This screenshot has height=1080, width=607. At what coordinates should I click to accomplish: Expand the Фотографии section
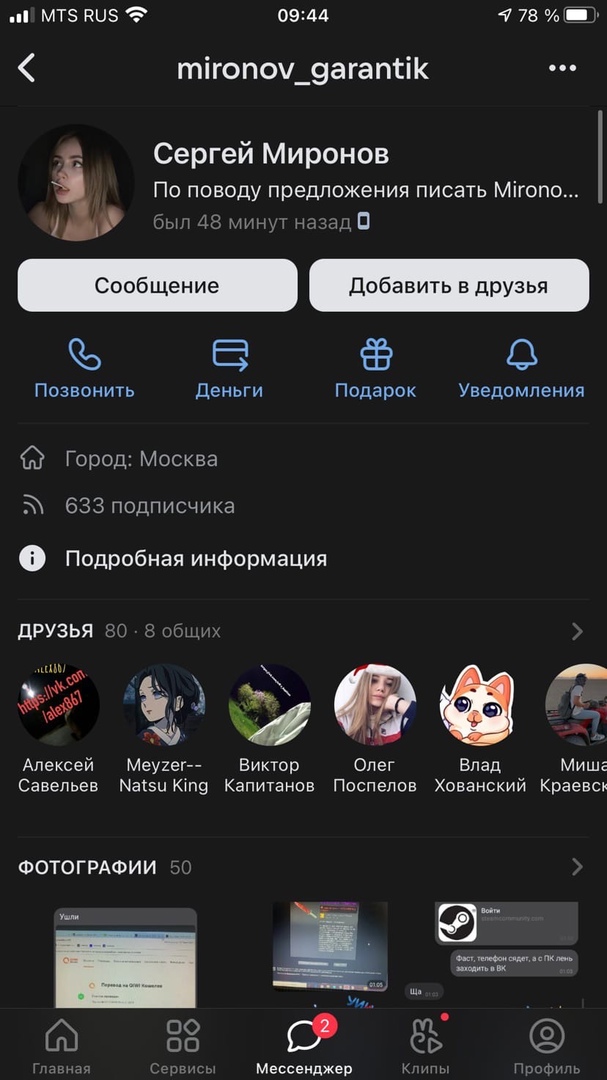click(577, 867)
